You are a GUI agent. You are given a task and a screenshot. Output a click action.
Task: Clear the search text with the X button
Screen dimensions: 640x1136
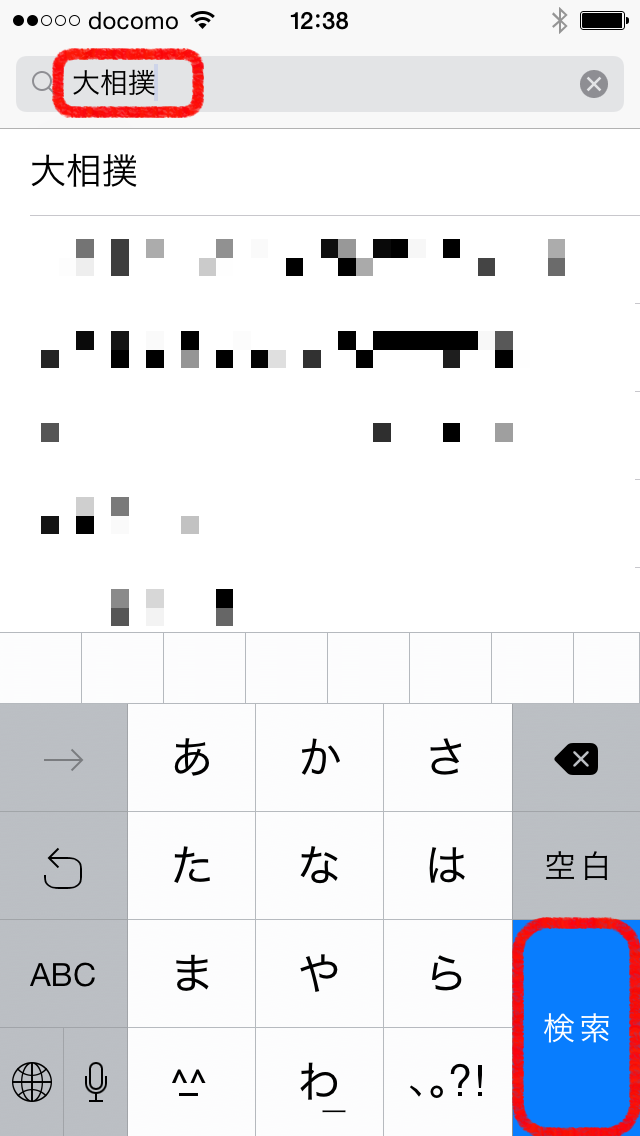coord(594,84)
